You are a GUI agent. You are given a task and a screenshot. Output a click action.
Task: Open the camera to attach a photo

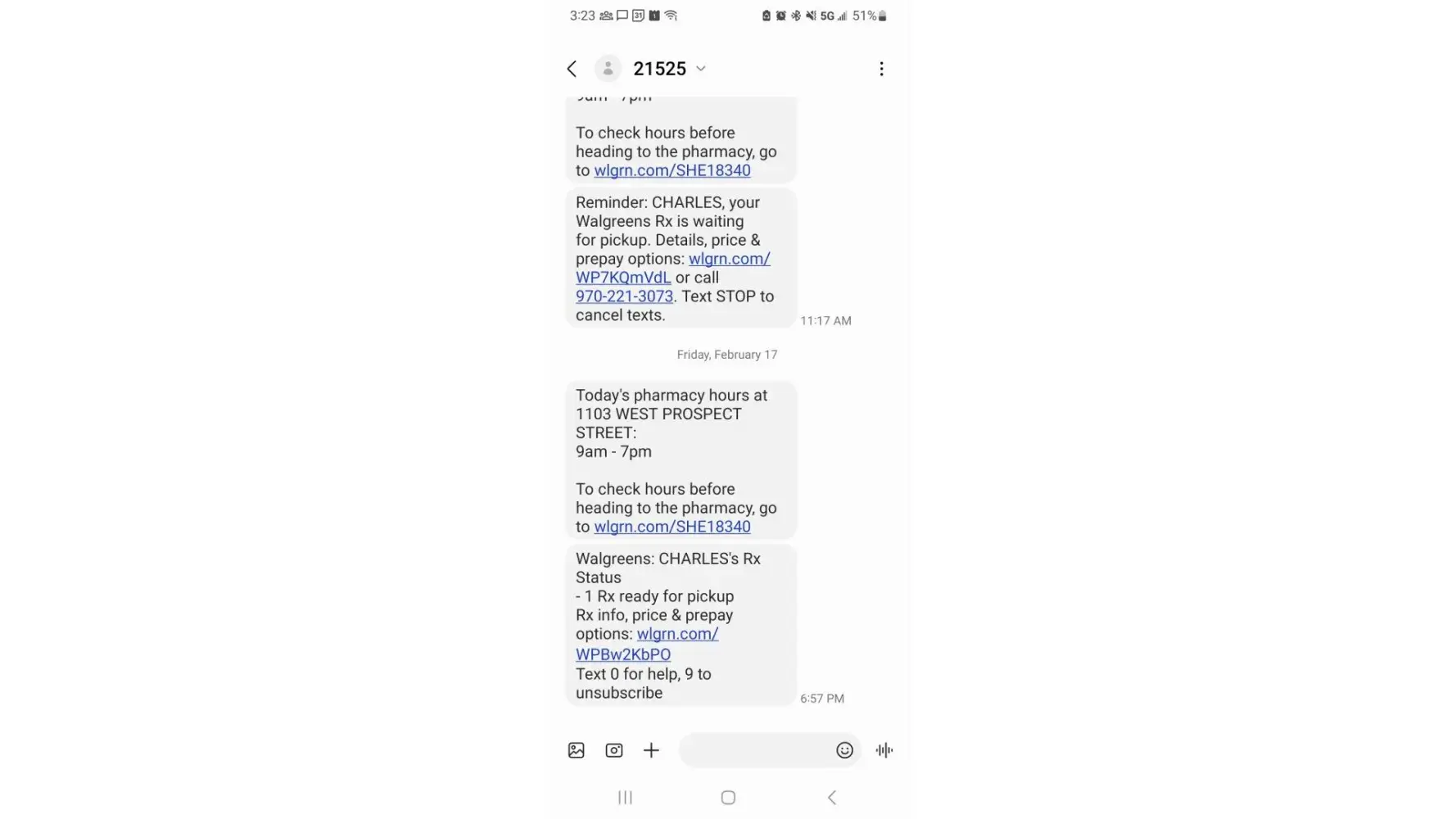point(613,750)
